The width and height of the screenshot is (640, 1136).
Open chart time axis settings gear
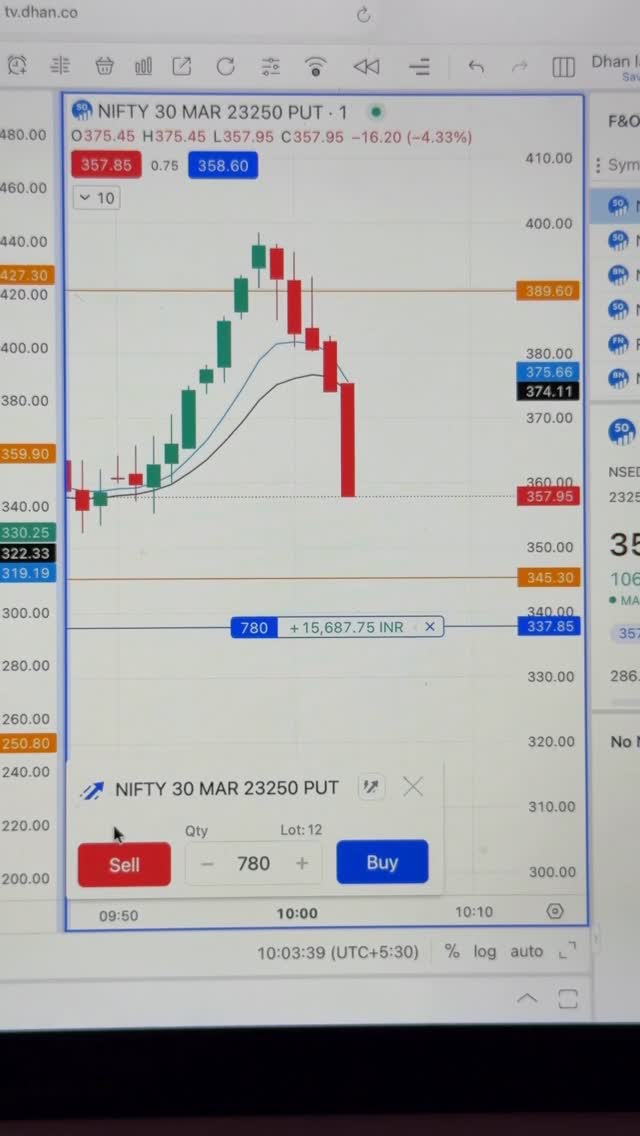click(x=555, y=911)
